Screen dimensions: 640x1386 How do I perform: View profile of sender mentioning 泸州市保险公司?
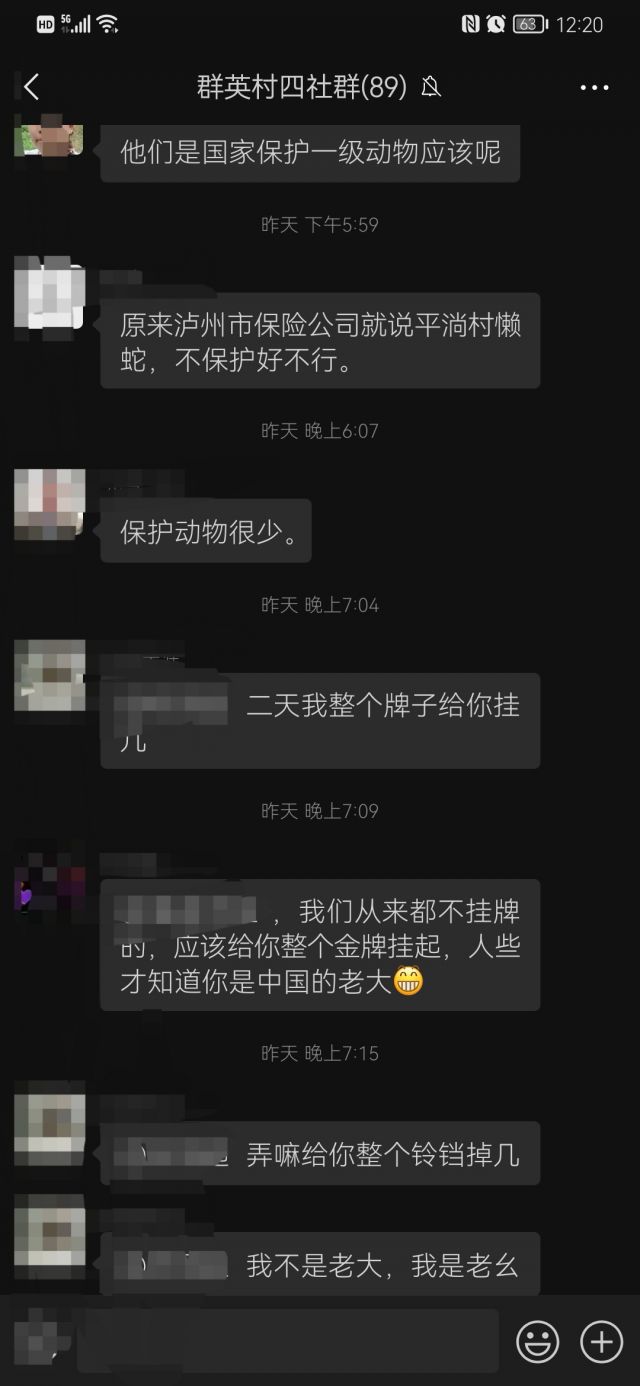50,292
